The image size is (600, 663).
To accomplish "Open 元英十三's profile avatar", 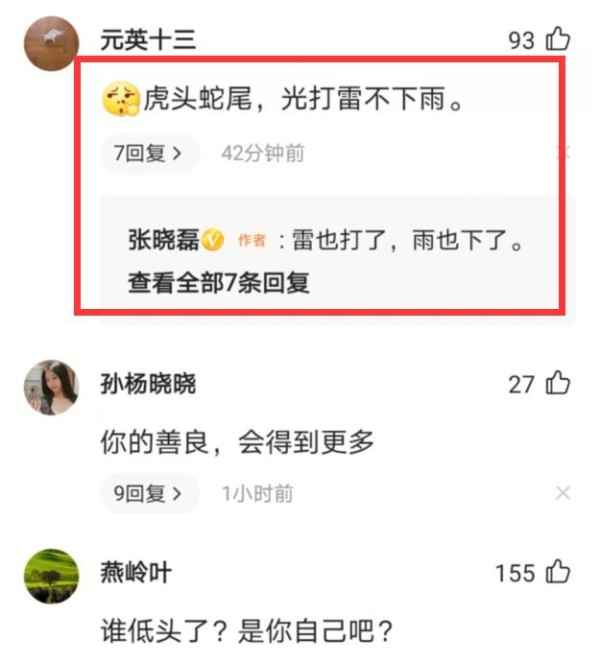I will 49,44.
